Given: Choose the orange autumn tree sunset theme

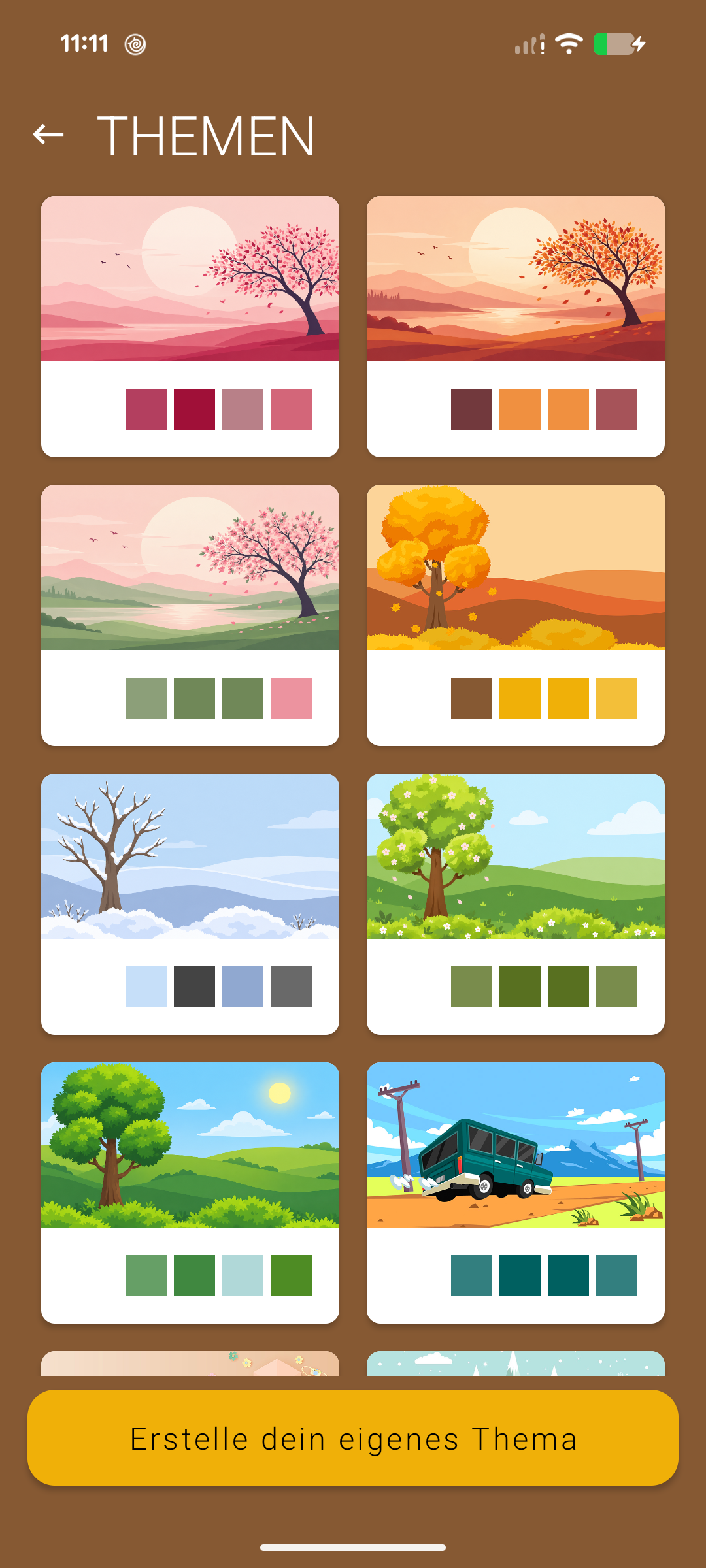Looking at the screenshot, I should (x=516, y=327).
